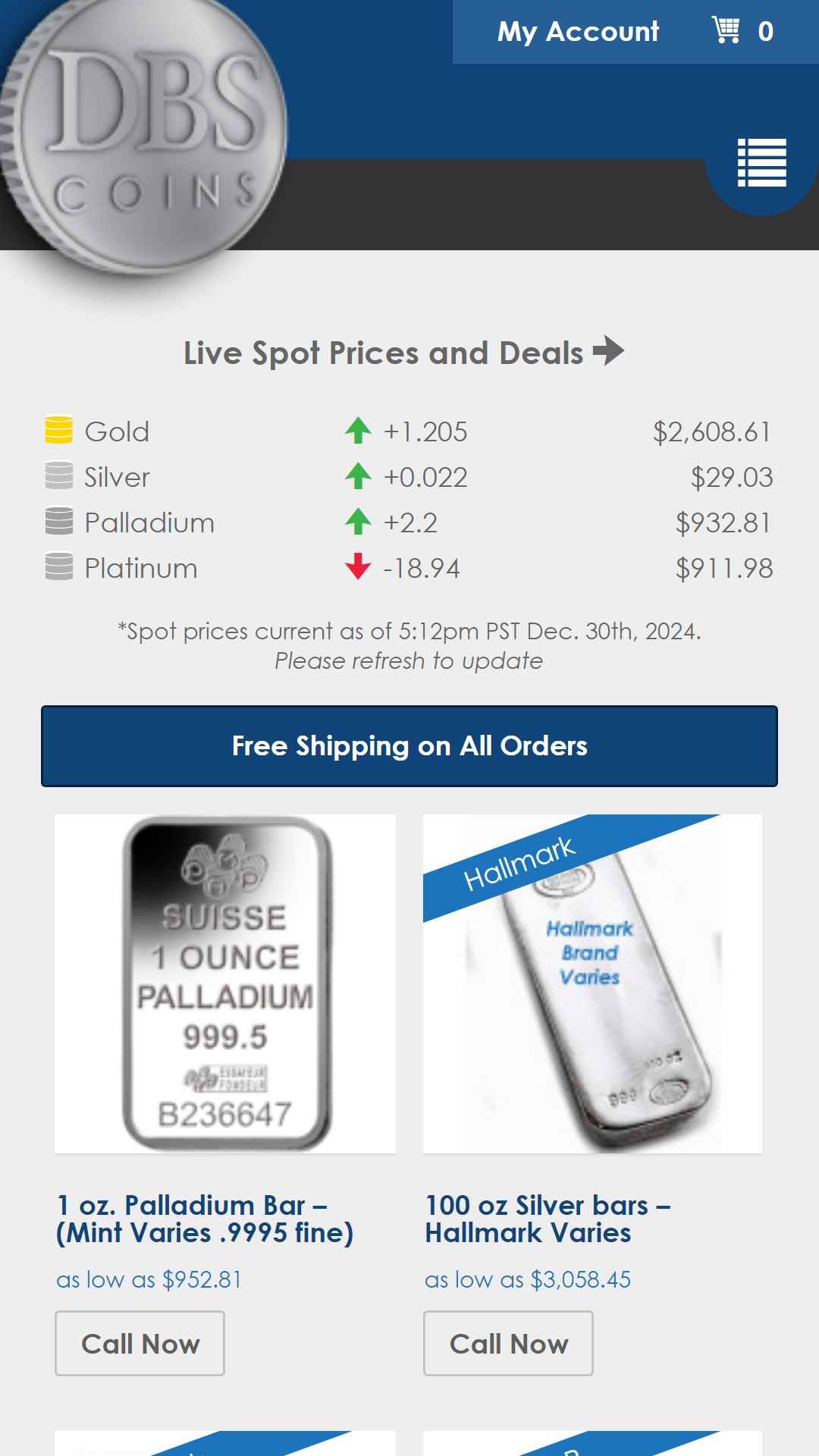Open My Account

point(578,32)
